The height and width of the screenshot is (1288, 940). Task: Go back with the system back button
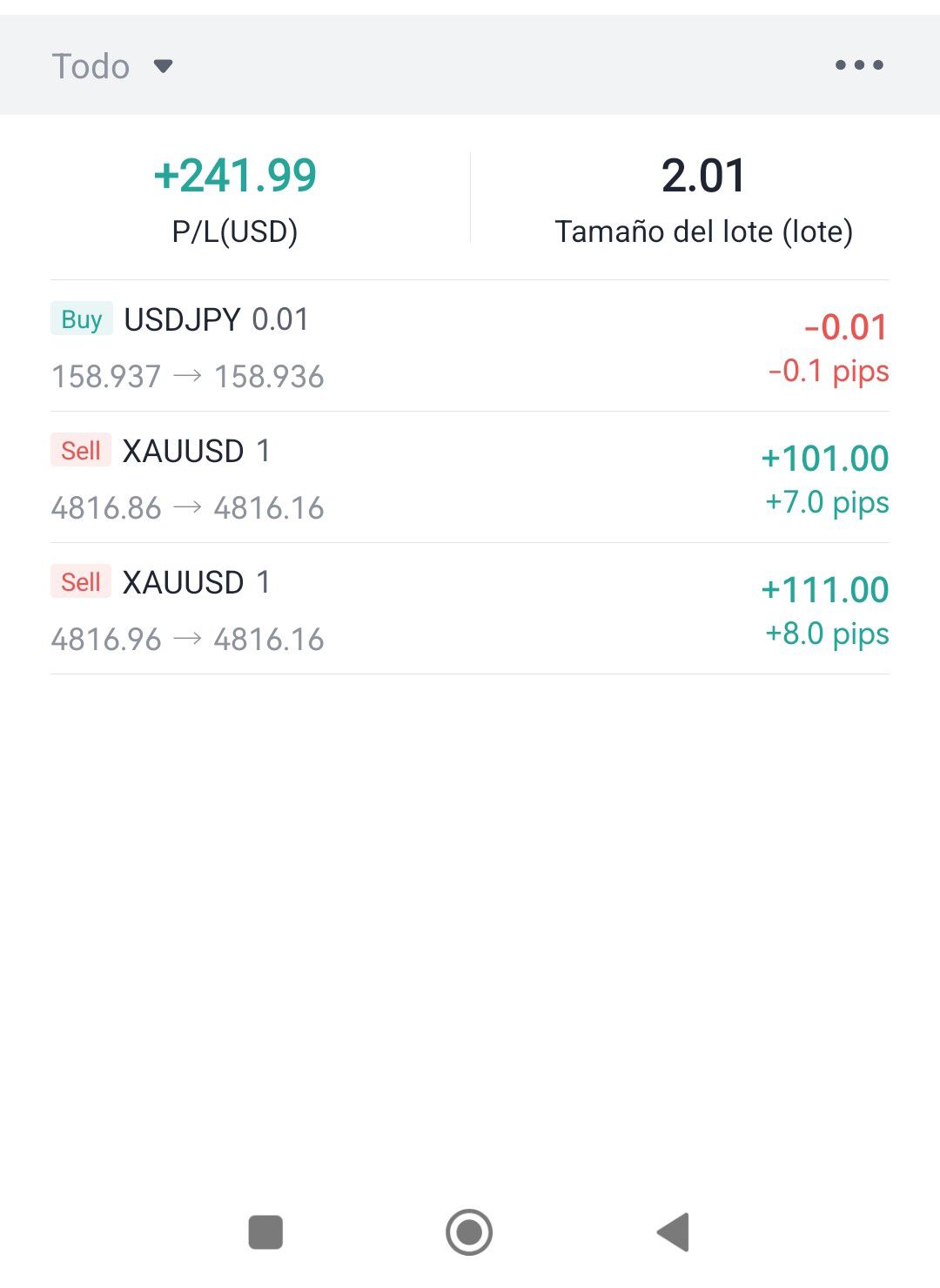pyautogui.click(x=673, y=1232)
